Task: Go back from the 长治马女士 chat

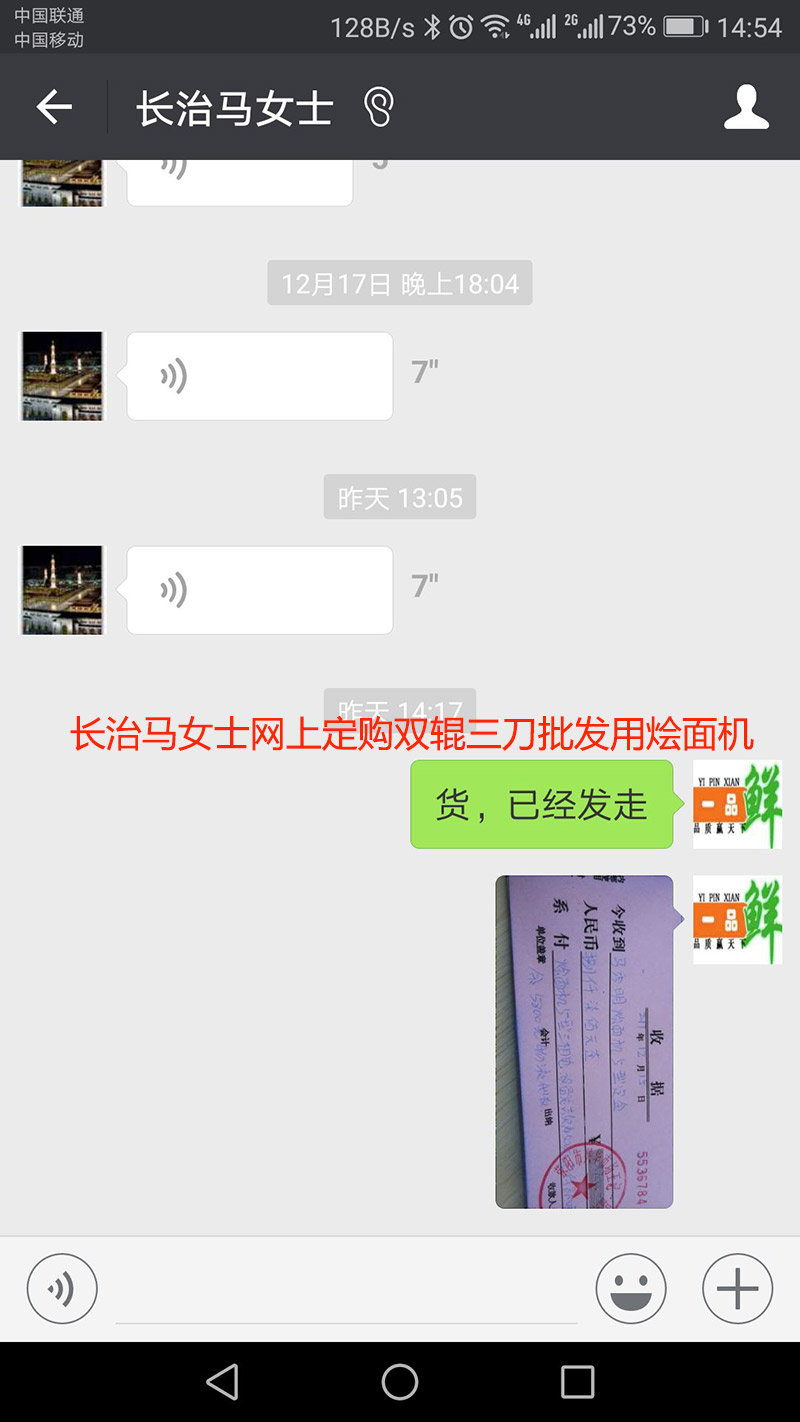Action: click(54, 107)
